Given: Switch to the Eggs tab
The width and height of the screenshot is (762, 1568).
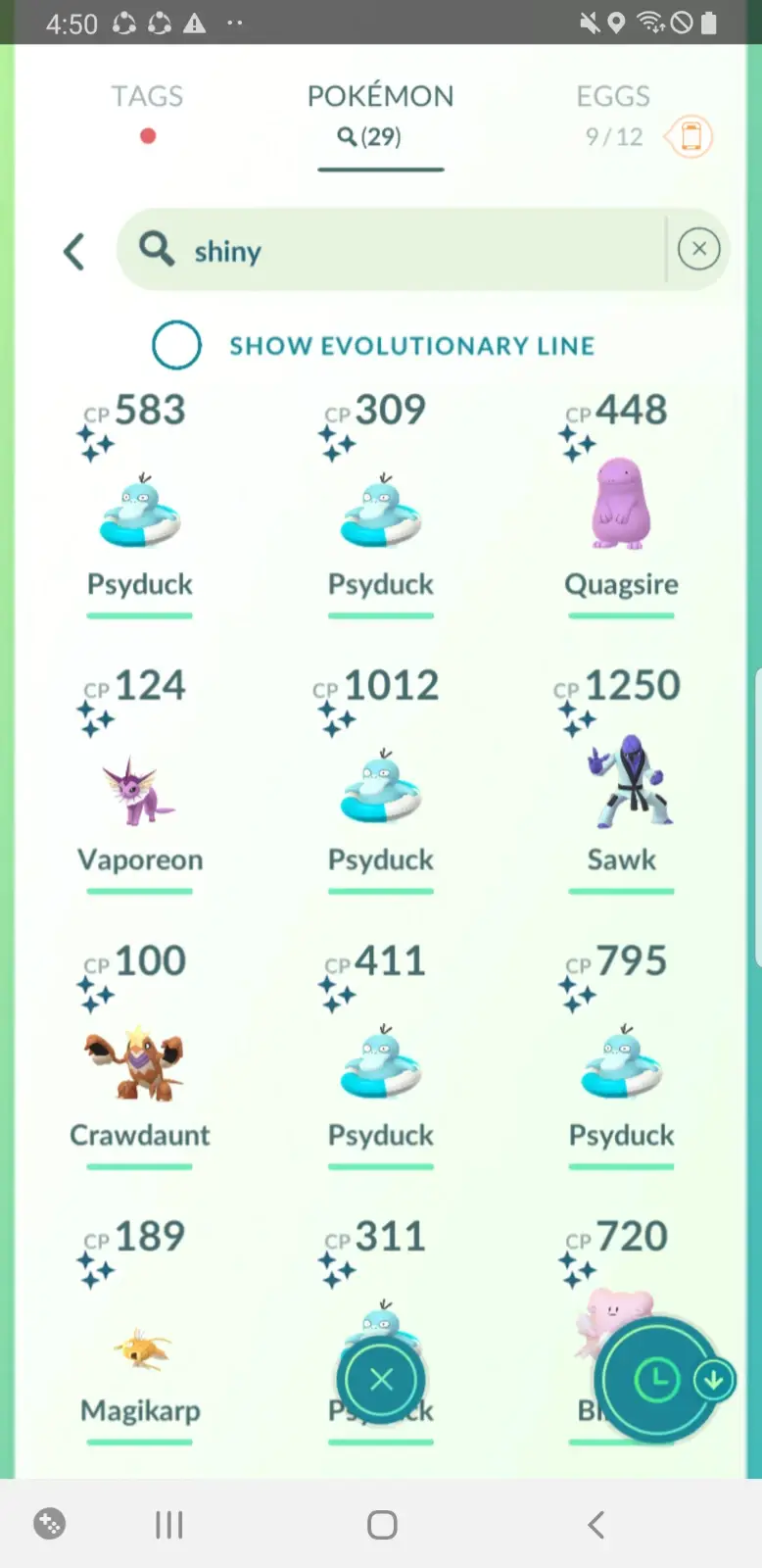Looking at the screenshot, I should pyautogui.click(x=613, y=97).
